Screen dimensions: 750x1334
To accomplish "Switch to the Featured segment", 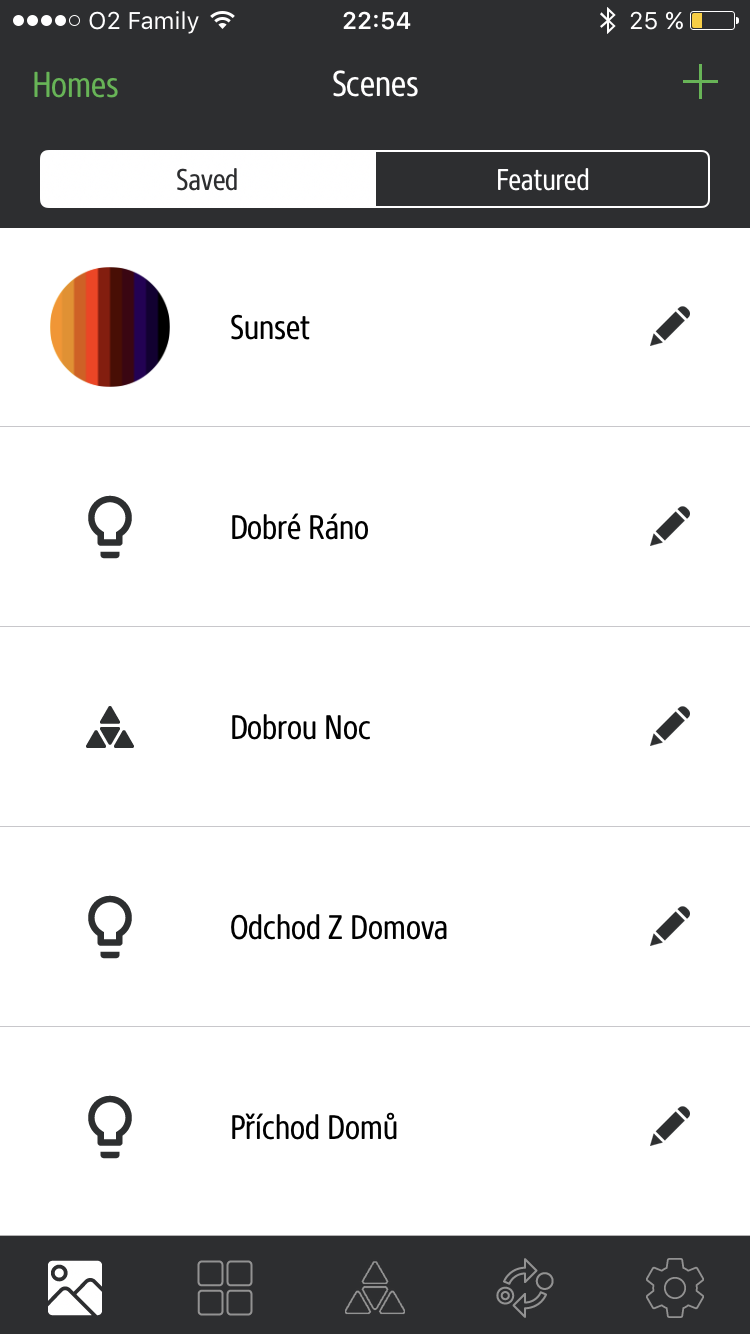I will click(x=542, y=180).
